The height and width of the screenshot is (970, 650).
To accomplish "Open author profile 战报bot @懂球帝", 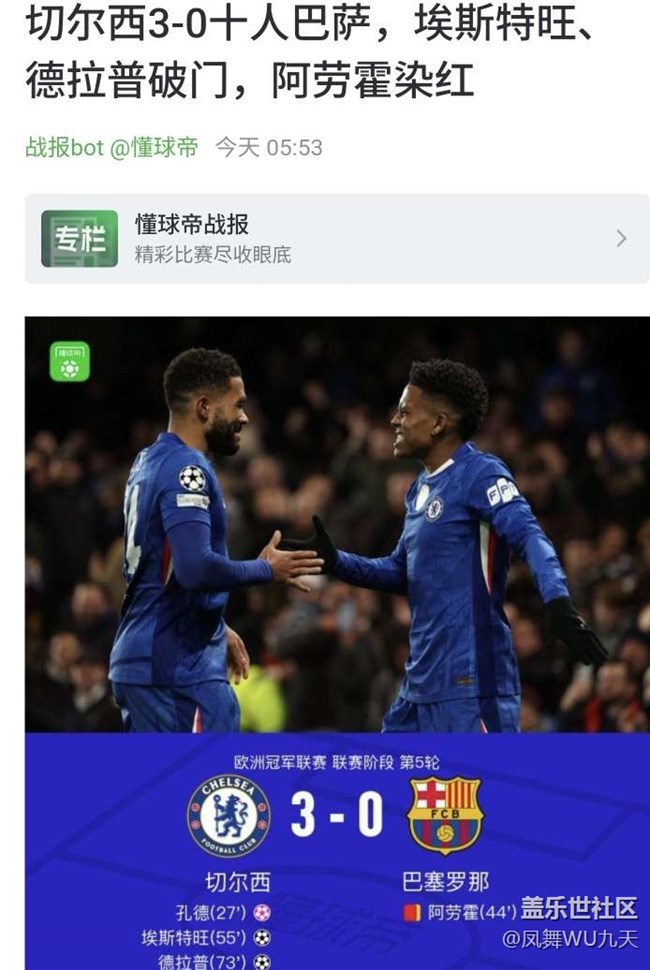I will [x=111, y=148].
